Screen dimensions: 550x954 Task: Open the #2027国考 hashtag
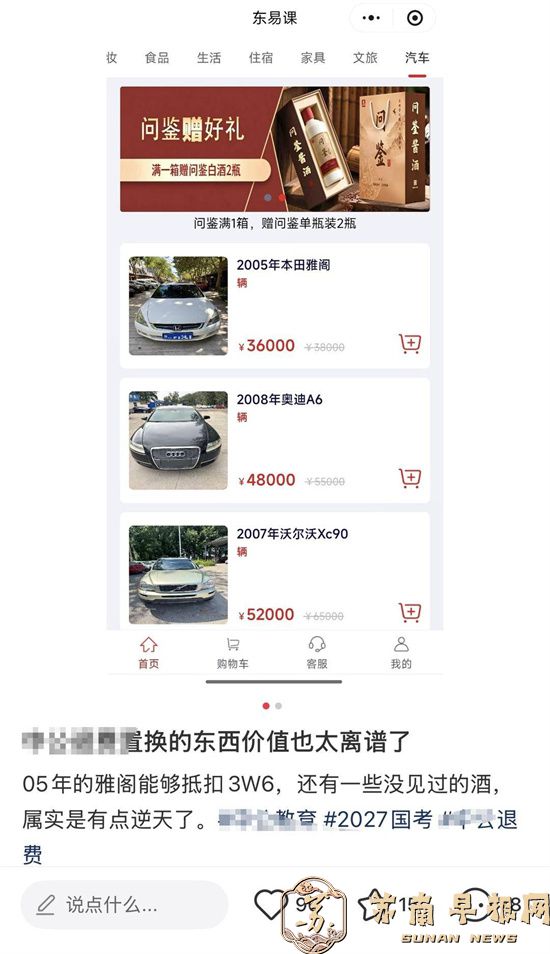pyautogui.click(x=378, y=819)
